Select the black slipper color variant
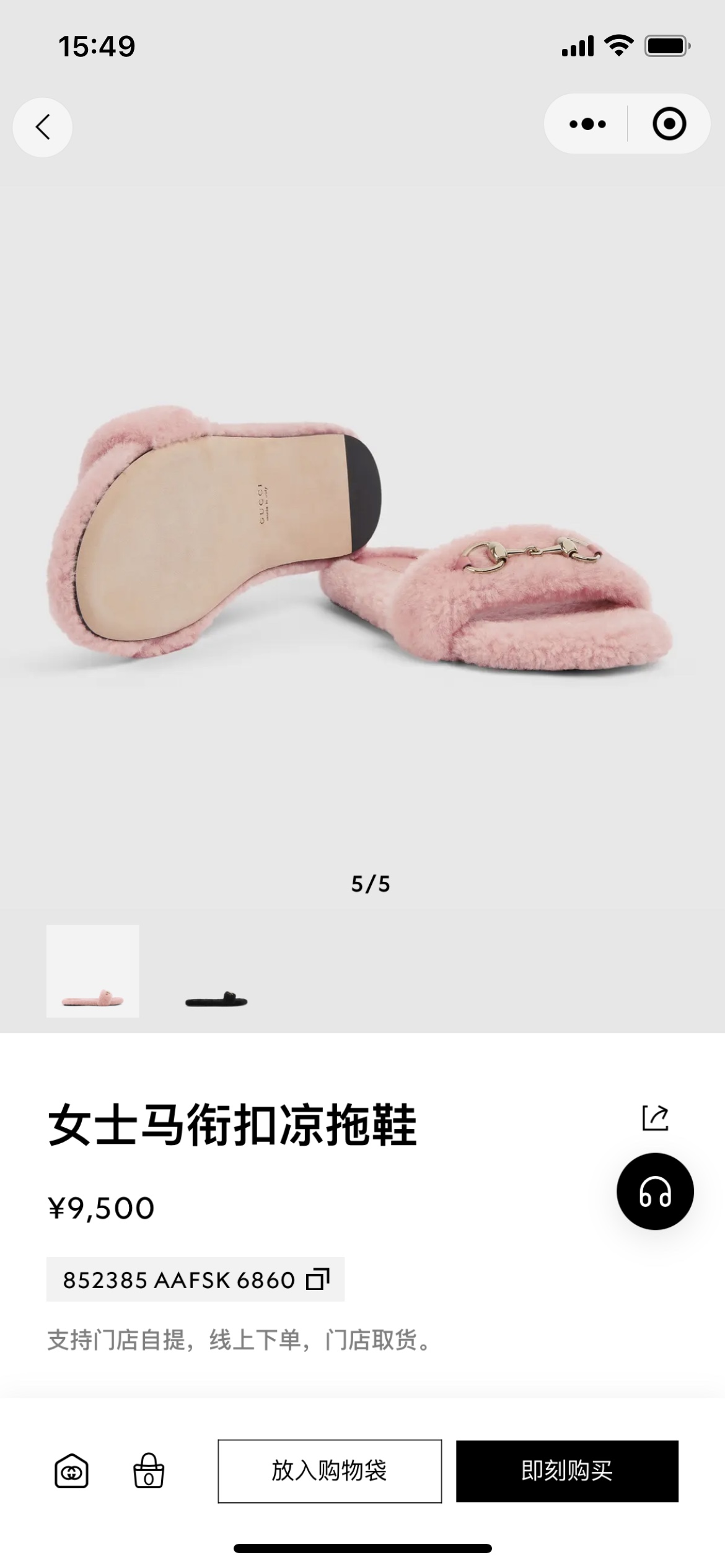The height and width of the screenshot is (1568, 725). tap(216, 970)
